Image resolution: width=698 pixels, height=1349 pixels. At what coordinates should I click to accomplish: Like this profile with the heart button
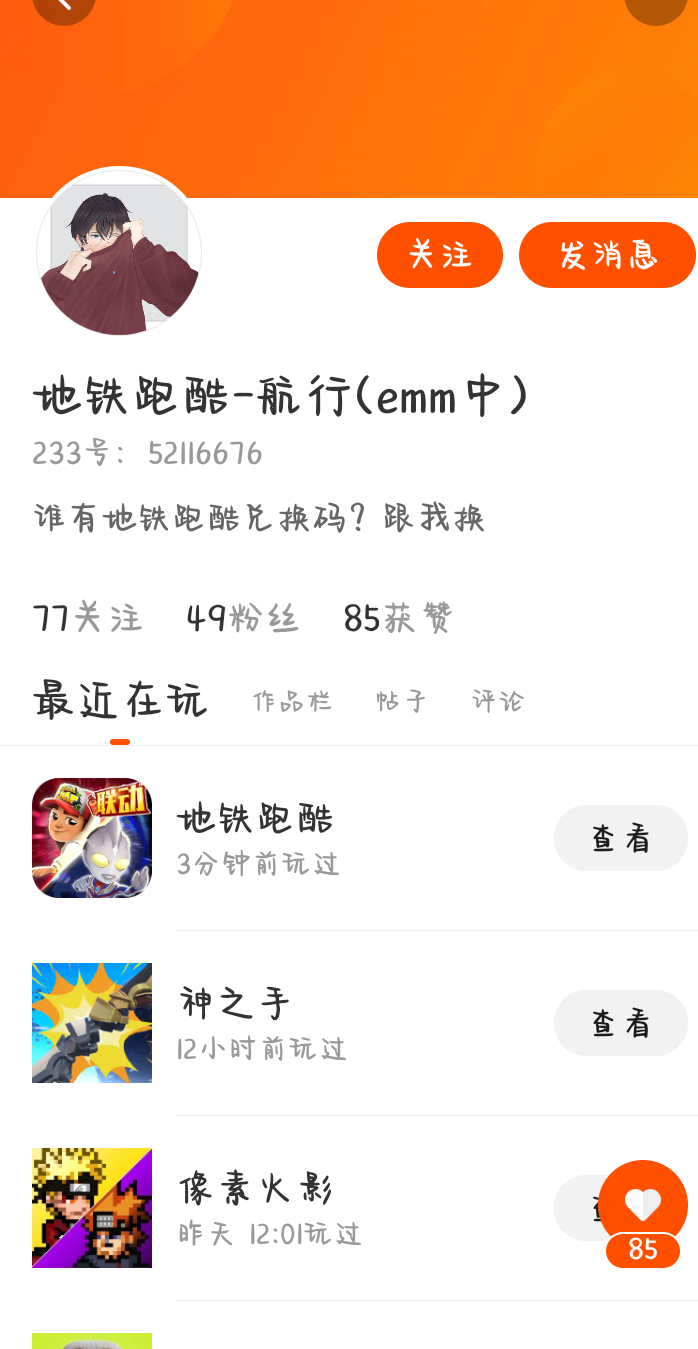[642, 1205]
